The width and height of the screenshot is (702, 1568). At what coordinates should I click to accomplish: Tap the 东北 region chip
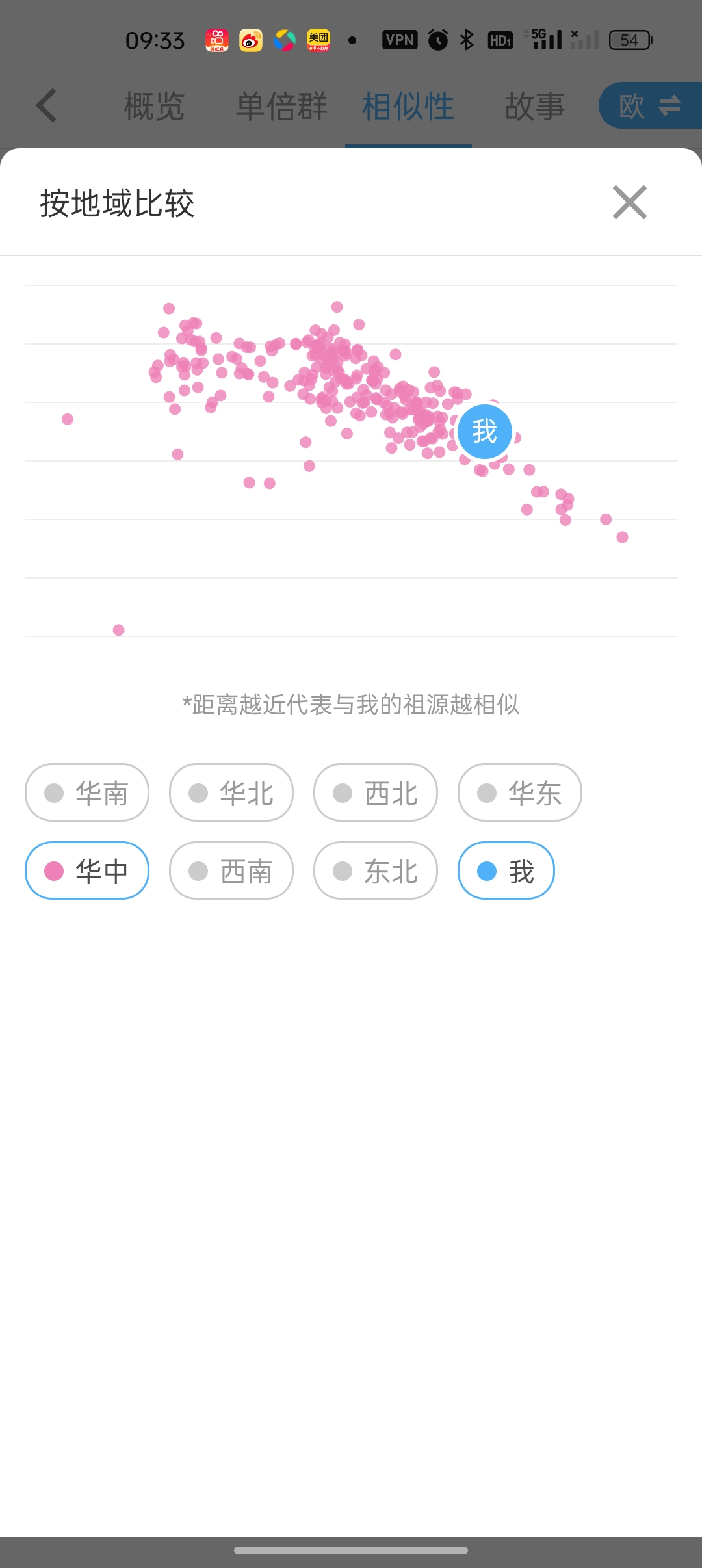click(x=376, y=870)
